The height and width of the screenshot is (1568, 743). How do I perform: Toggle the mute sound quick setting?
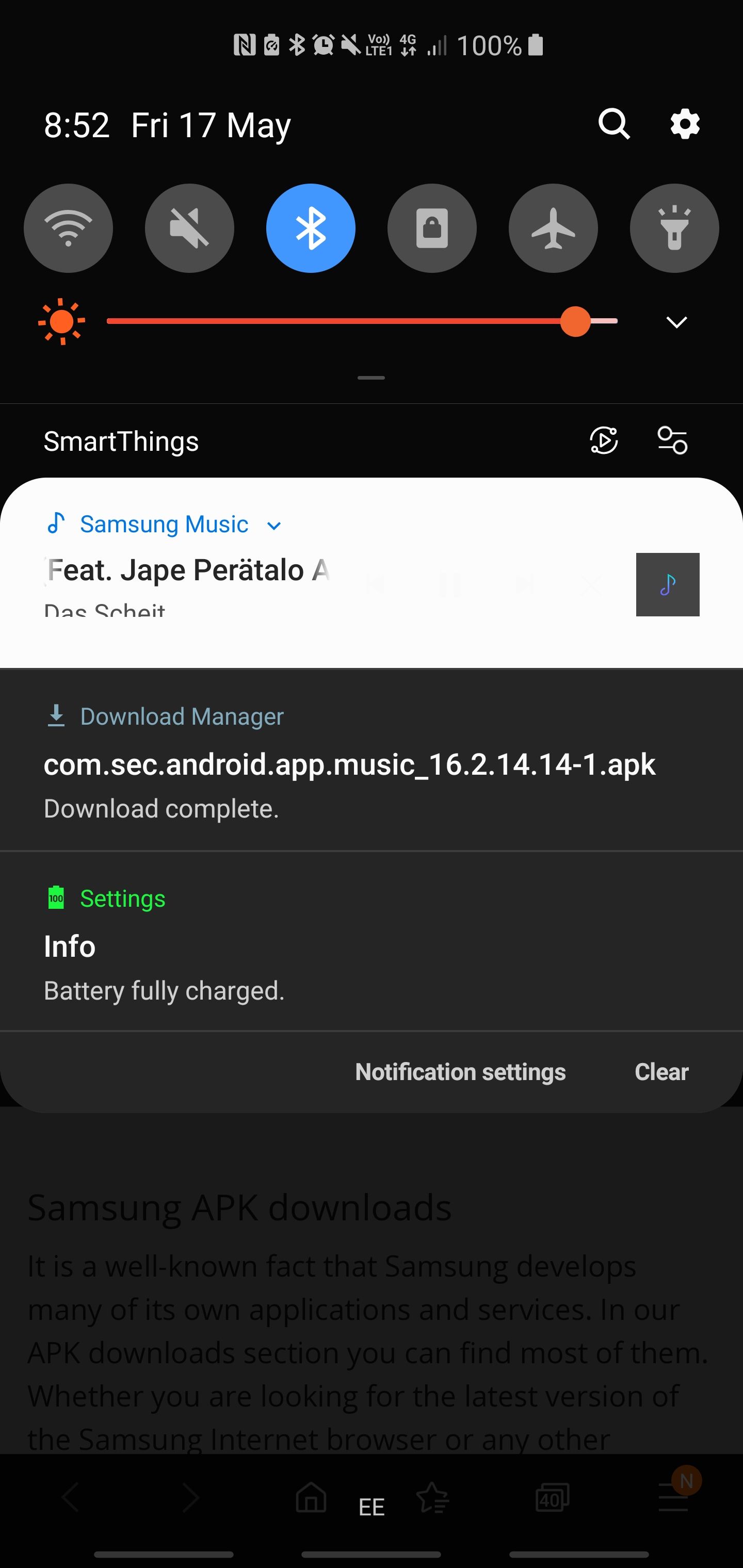click(189, 228)
